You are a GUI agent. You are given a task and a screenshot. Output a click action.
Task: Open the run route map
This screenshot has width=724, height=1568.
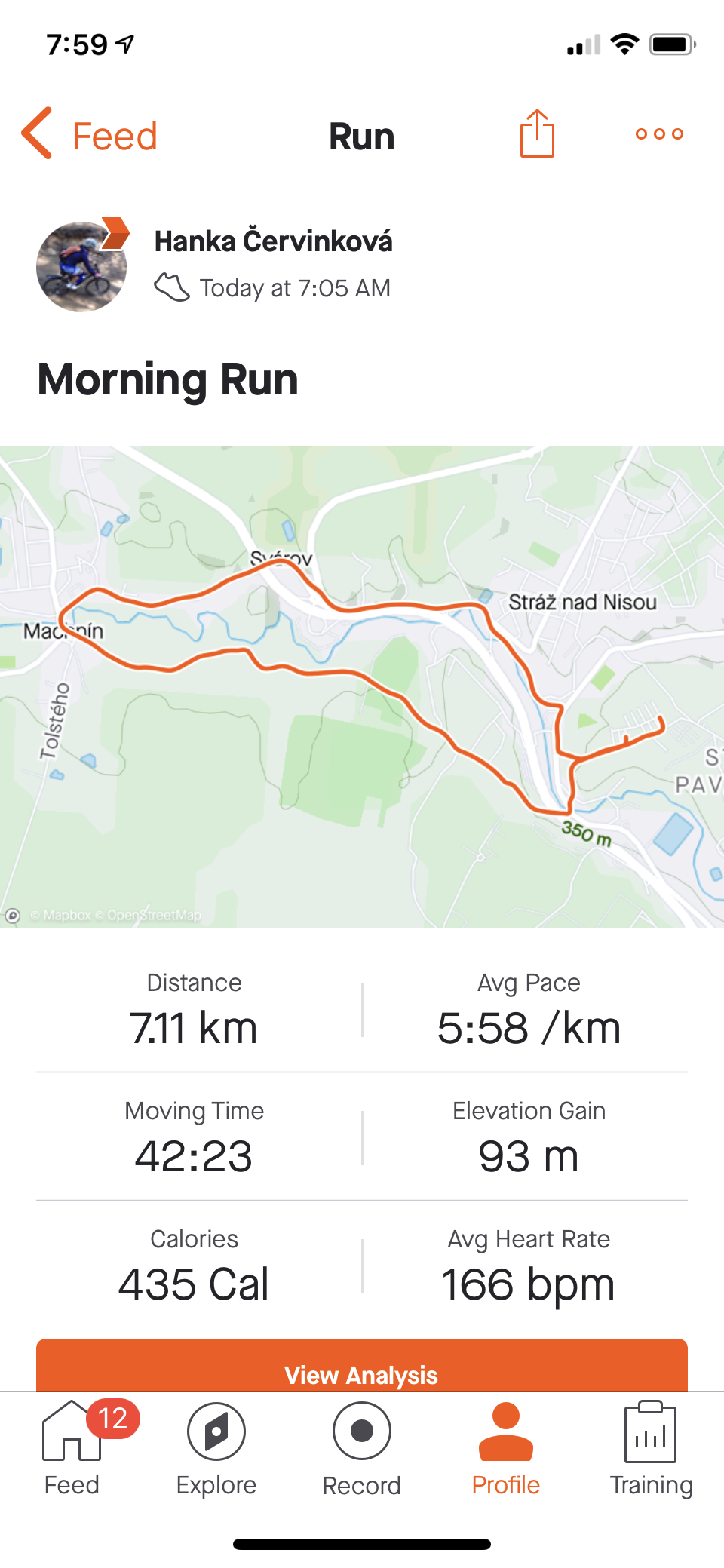362,686
